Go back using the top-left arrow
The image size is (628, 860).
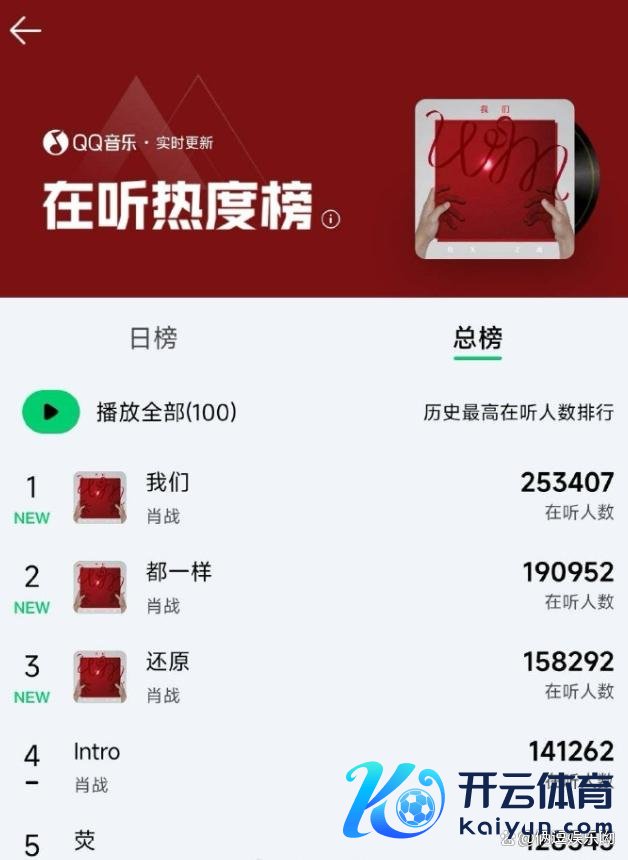25,31
